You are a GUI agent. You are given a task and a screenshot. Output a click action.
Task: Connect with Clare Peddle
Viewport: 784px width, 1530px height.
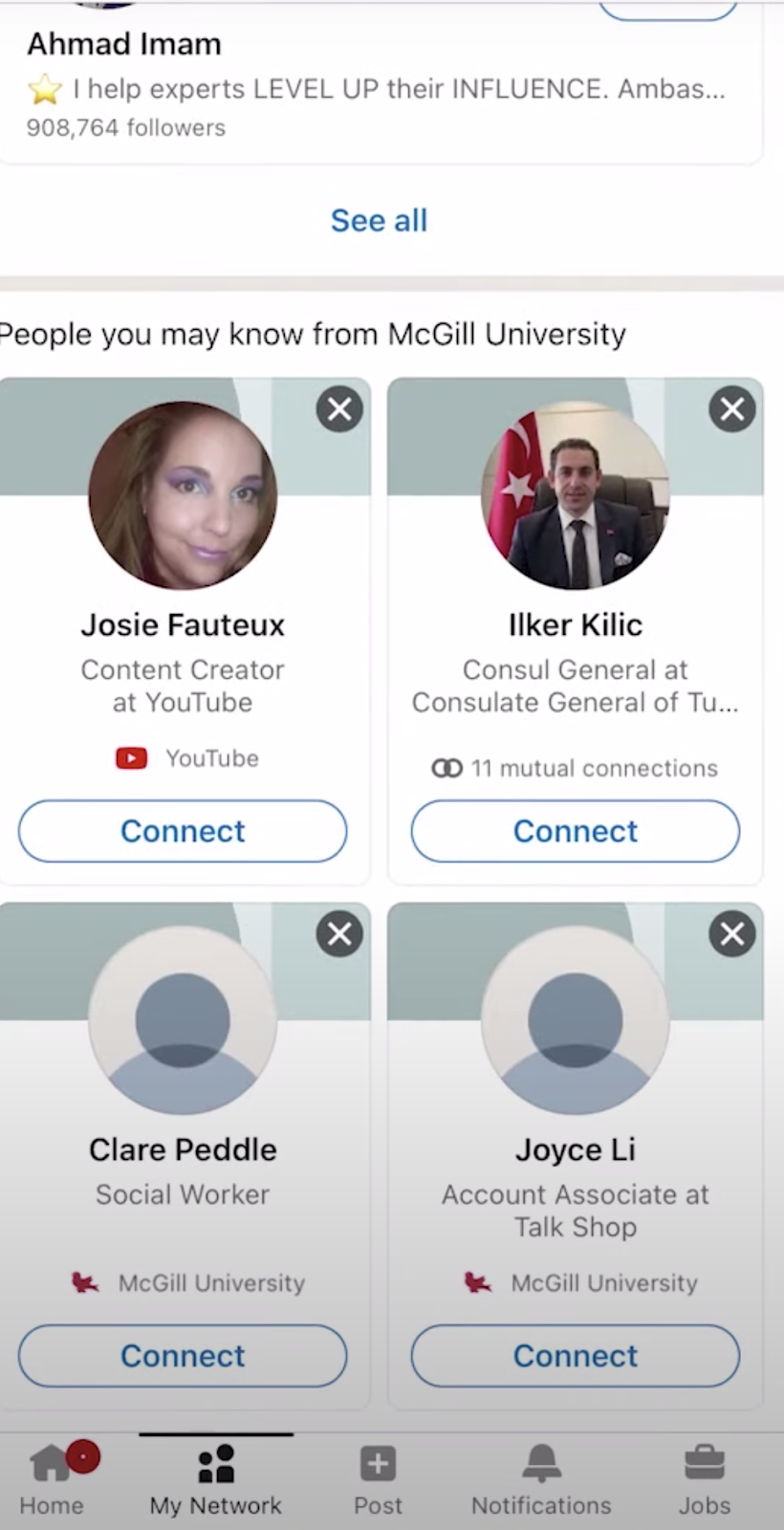click(183, 1355)
